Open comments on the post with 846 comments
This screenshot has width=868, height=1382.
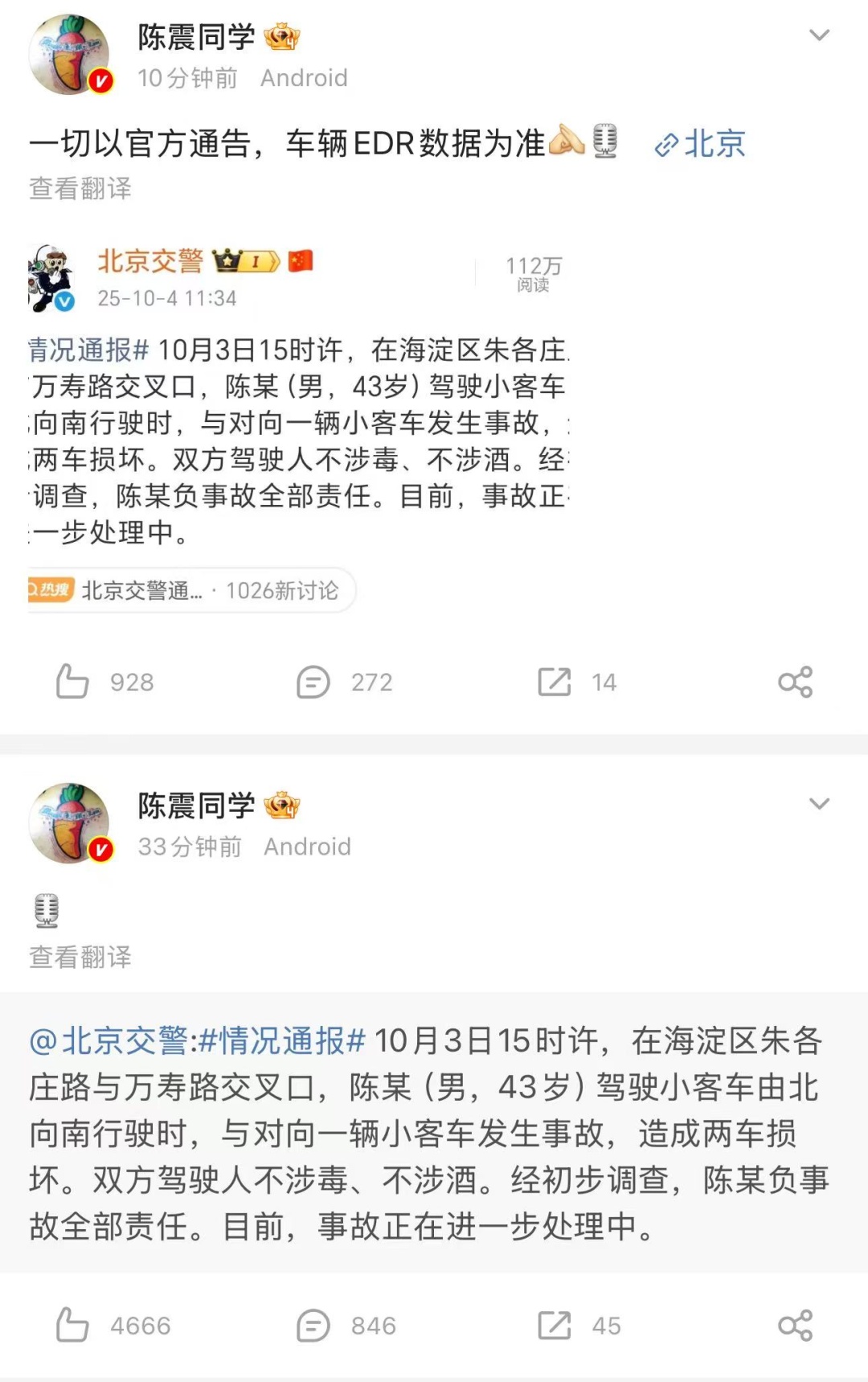tap(313, 1325)
